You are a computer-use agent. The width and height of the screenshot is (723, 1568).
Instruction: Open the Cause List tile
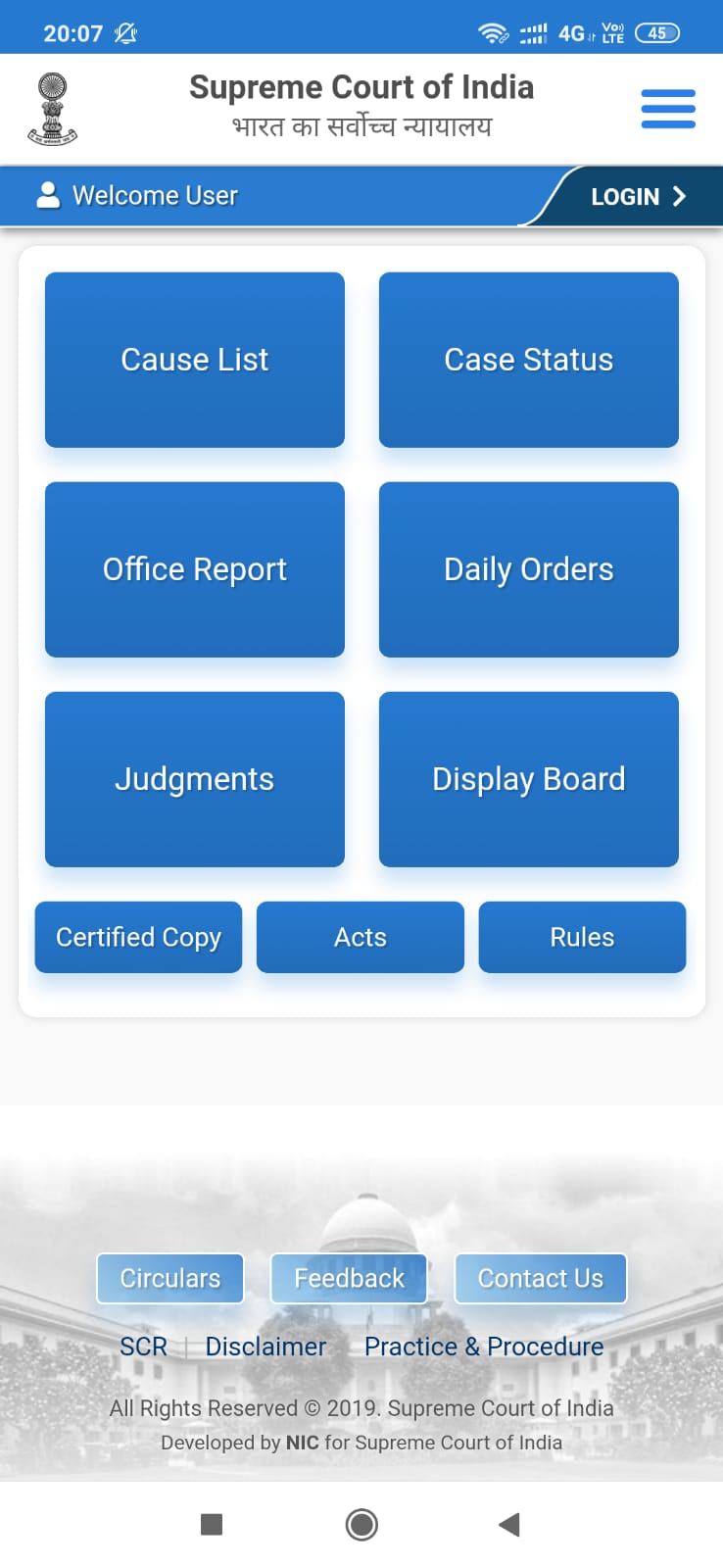point(195,360)
